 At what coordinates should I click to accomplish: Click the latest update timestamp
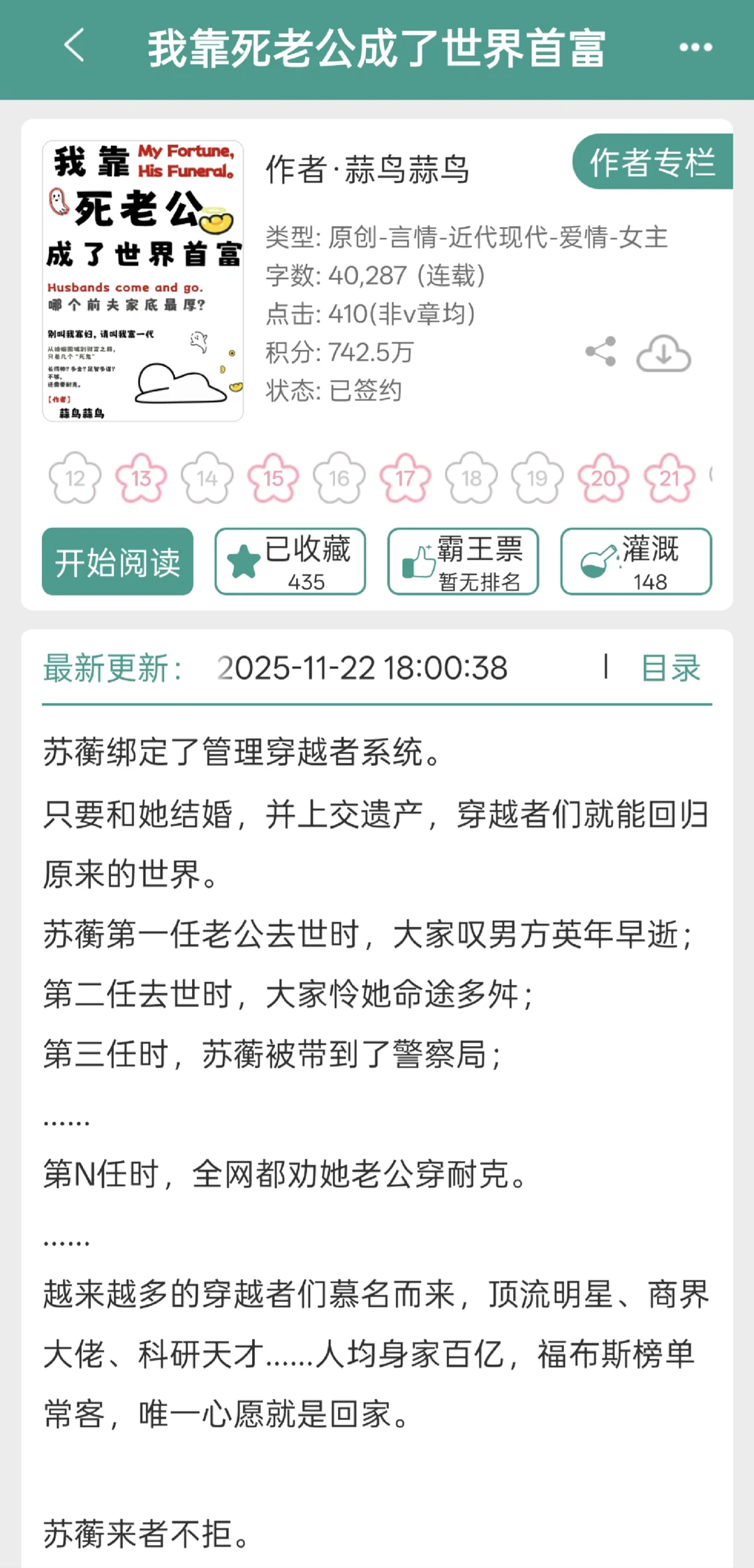click(364, 668)
